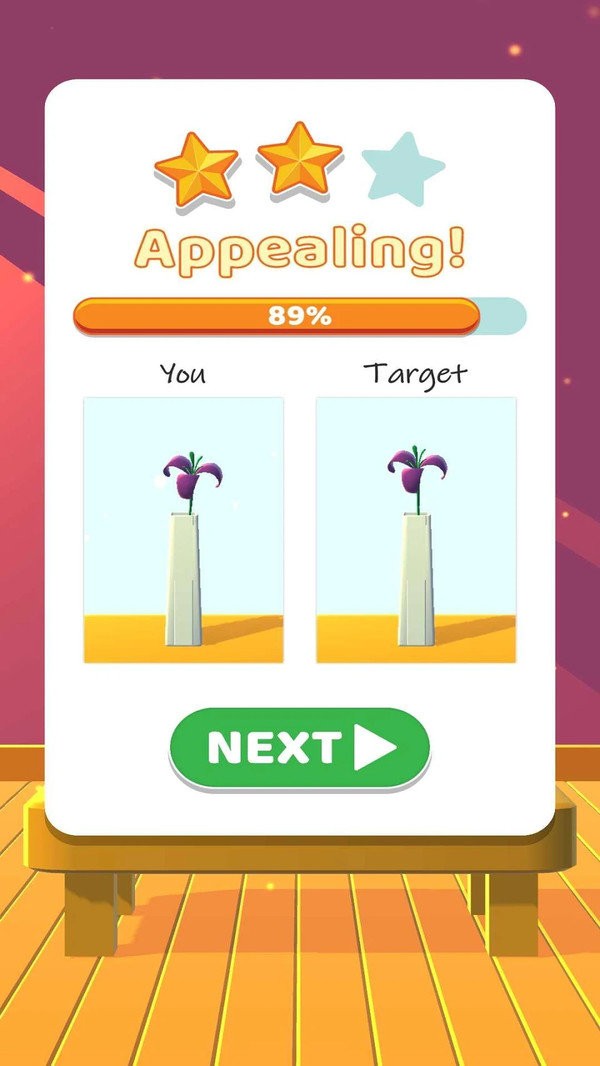Tap the green NEXT button
The image size is (600, 1066).
pos(299,747)
